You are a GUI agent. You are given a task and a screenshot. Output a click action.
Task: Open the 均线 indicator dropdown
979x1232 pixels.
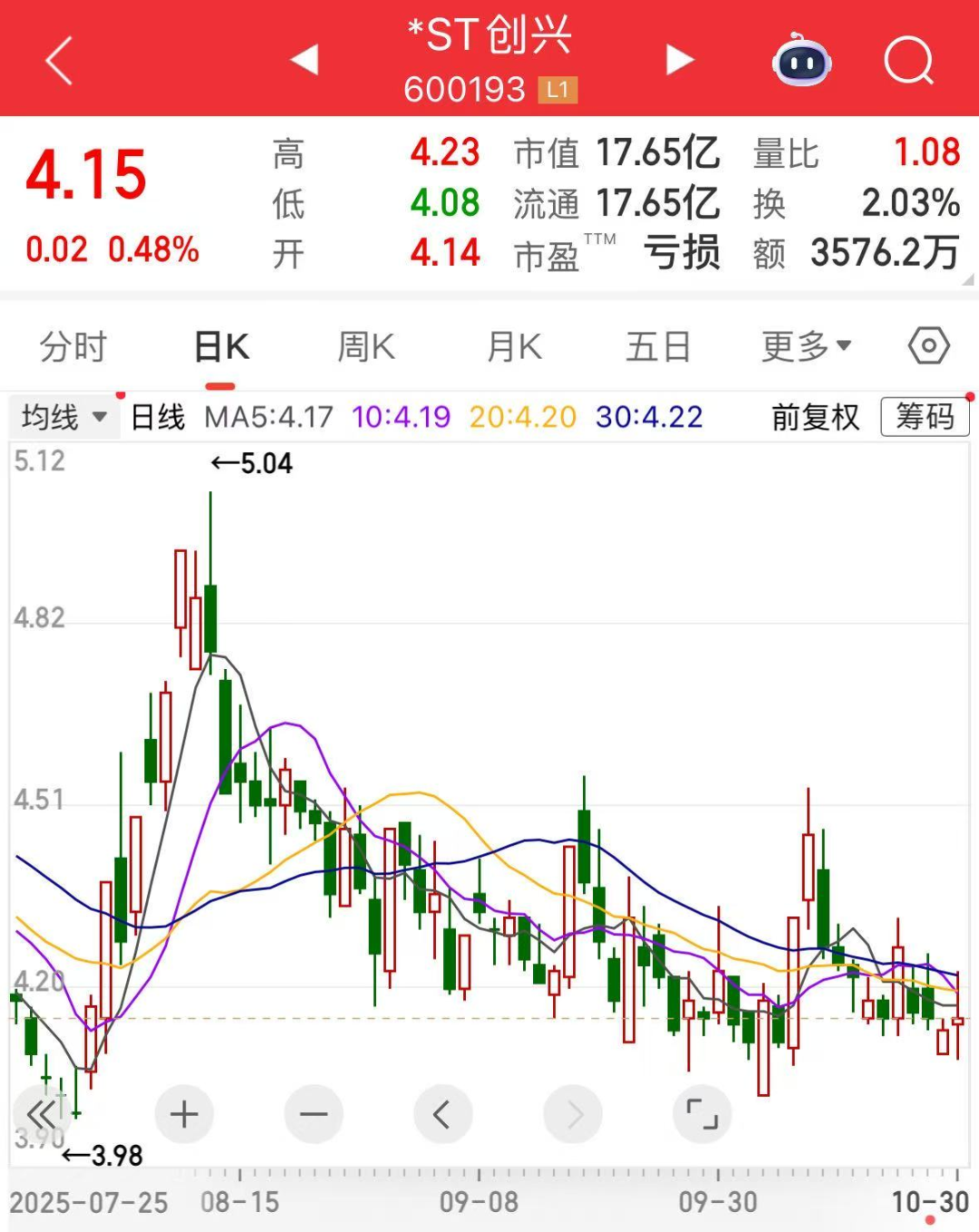point(64,417)
